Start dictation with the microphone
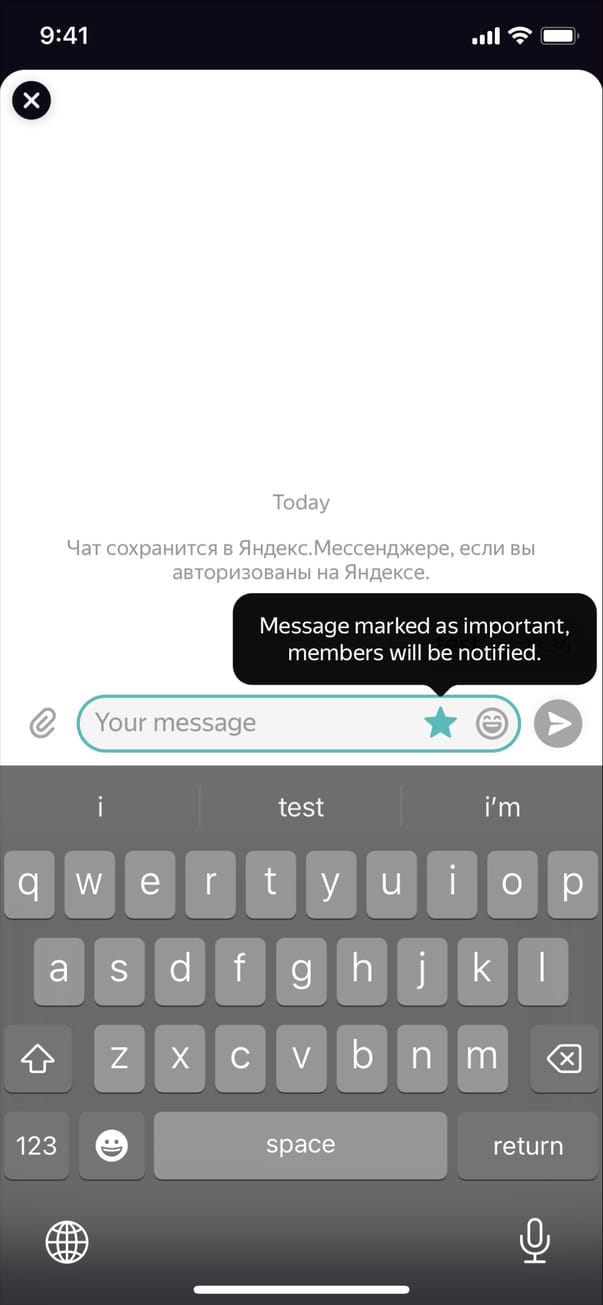Screen dimensions: 603x1305 click(535, 1241)
